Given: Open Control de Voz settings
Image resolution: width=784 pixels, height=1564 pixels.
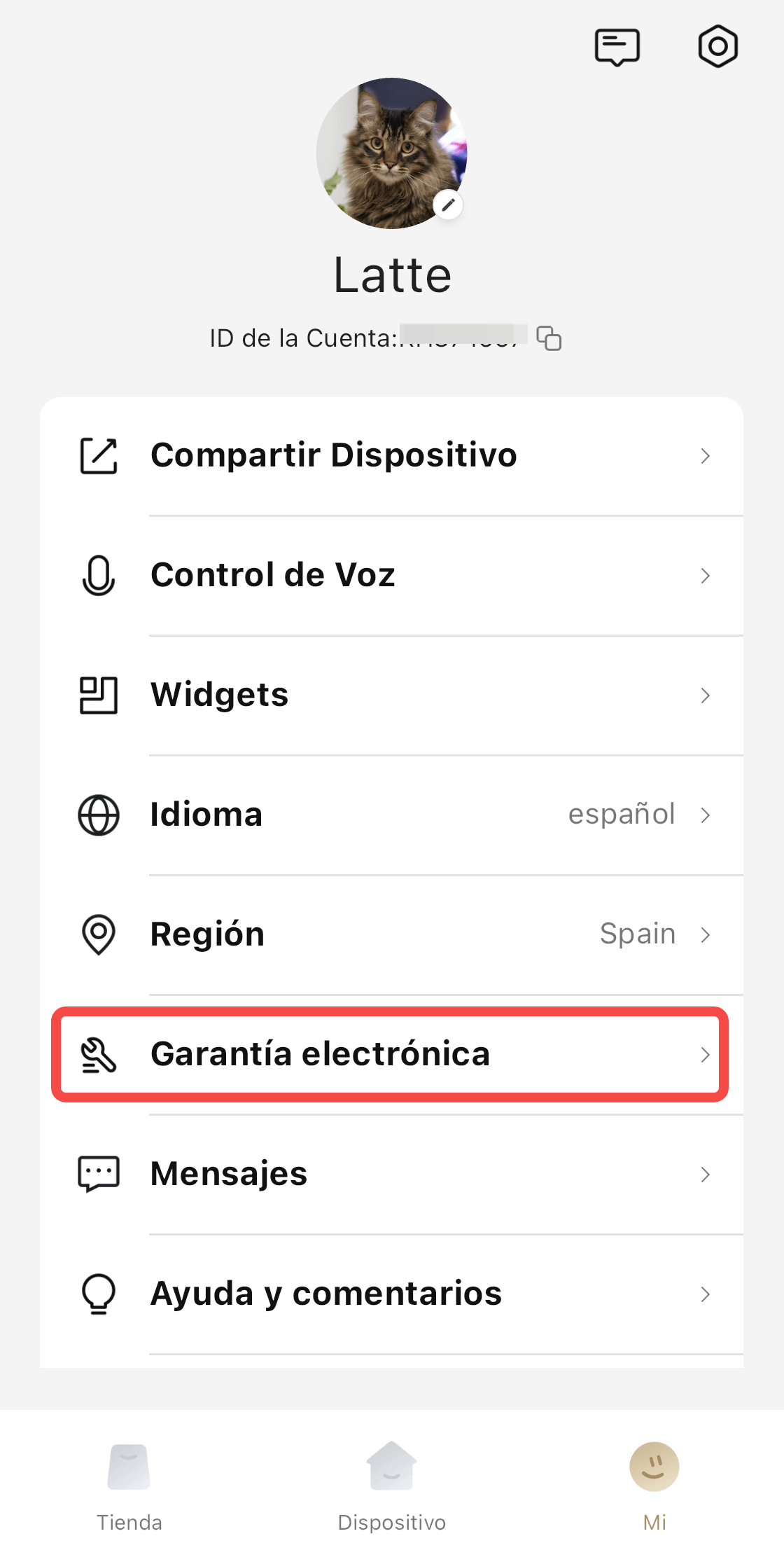Looking at the screenshot, I should point(392,576).
